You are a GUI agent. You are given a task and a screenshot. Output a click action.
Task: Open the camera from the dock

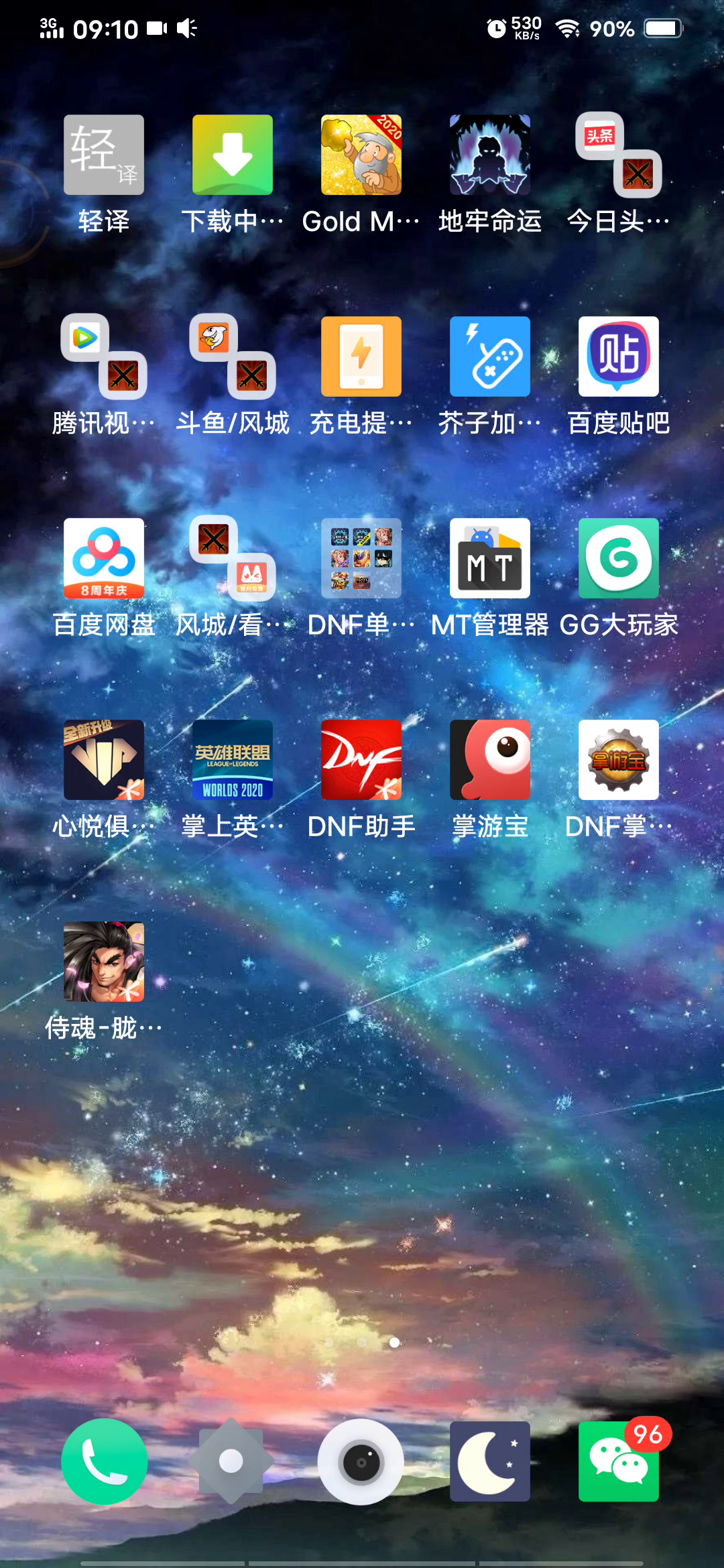click(361, 1461)
